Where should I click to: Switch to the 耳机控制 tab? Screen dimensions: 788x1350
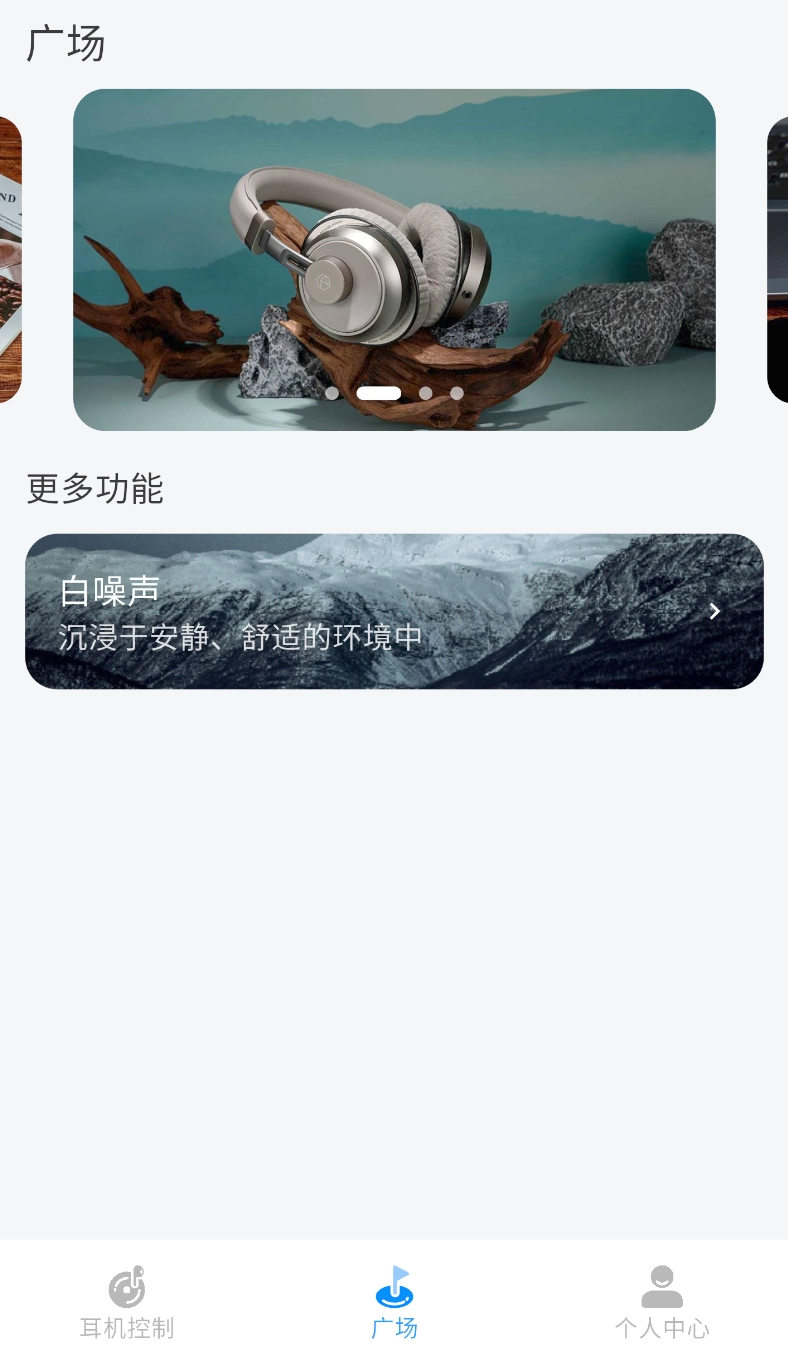tap(127, 1302)
